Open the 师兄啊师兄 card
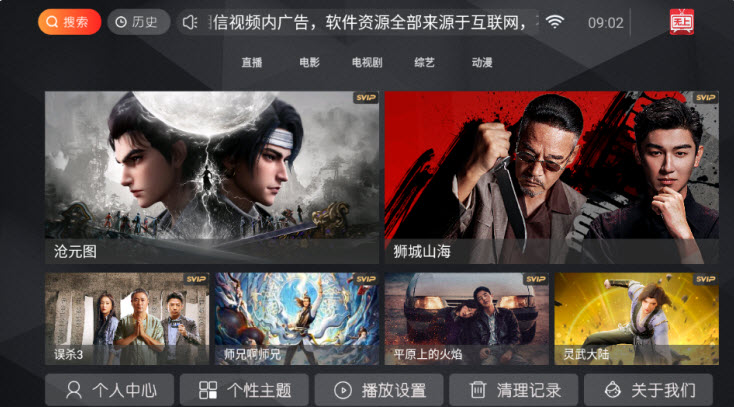 click(x=296, y=319)
